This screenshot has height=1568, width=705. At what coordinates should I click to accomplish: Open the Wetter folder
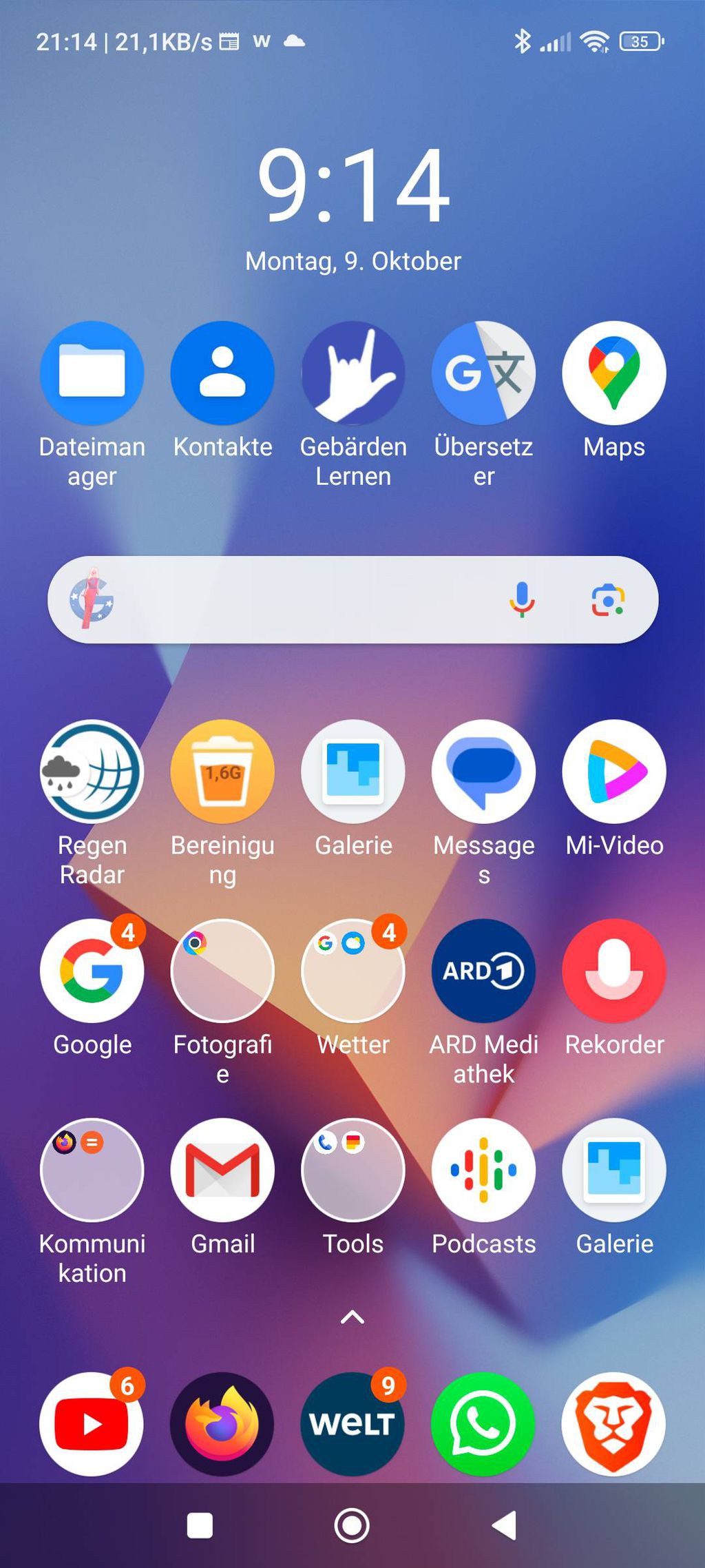pyautogui.click(x=353, y=971)
